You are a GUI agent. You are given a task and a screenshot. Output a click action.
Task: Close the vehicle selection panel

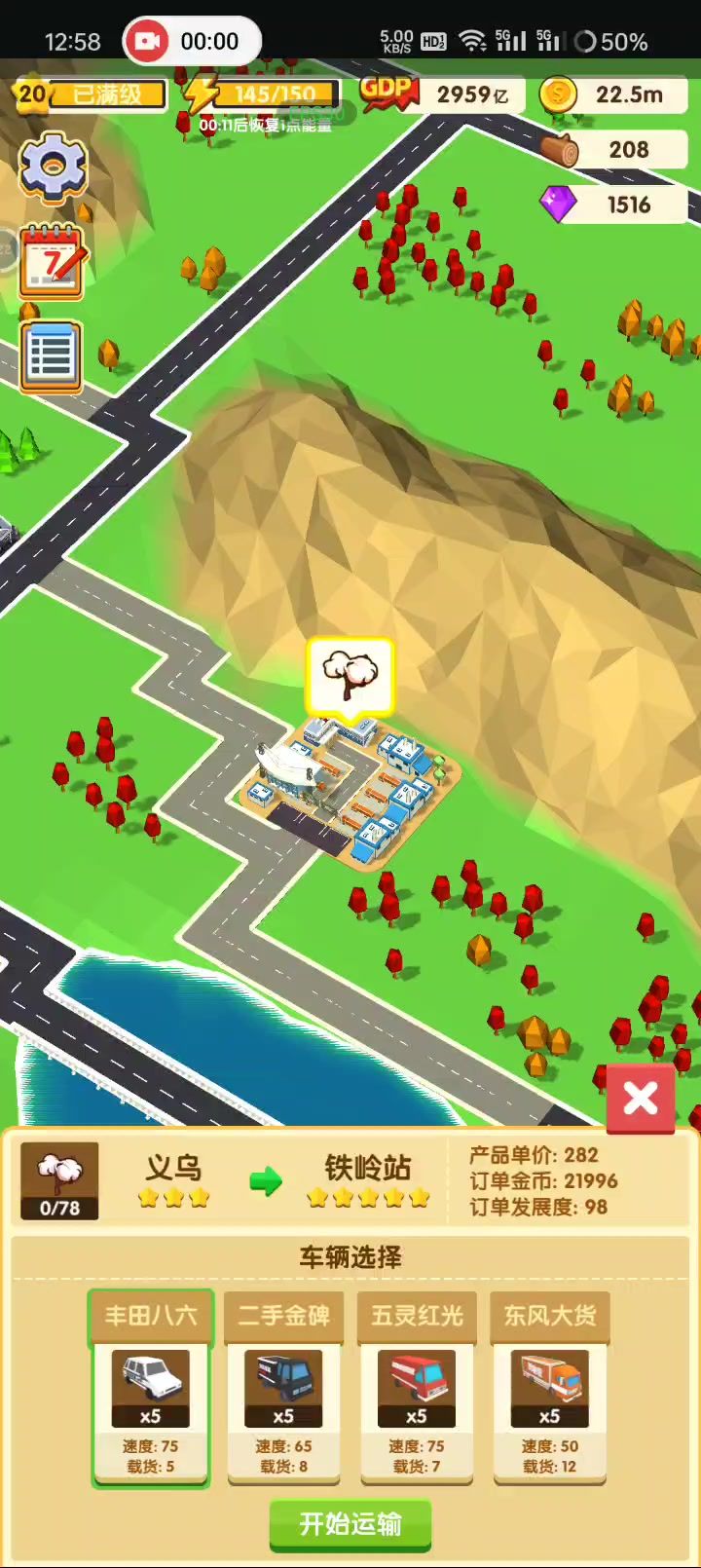tap(641, 1099)
